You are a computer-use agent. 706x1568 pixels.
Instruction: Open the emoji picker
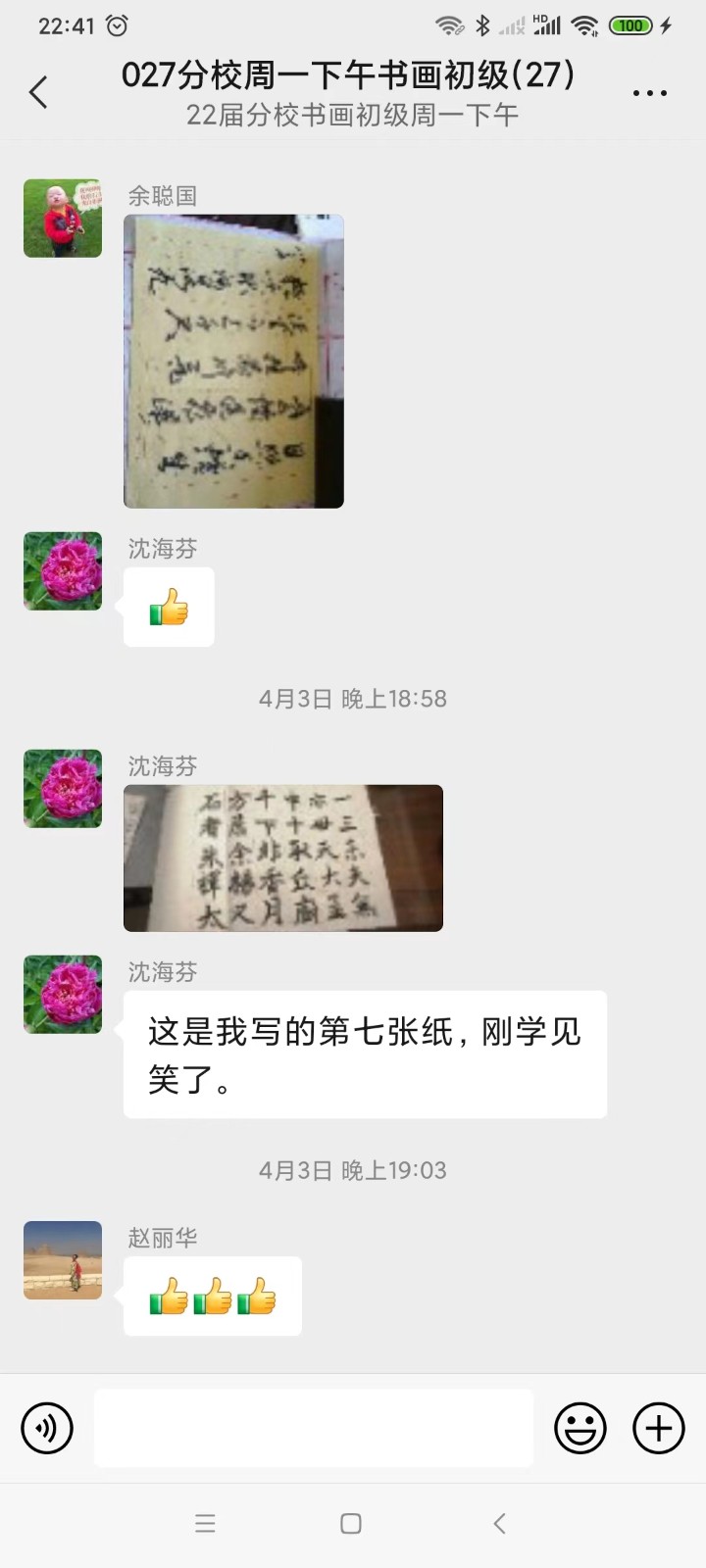(x=580, y=1428)
